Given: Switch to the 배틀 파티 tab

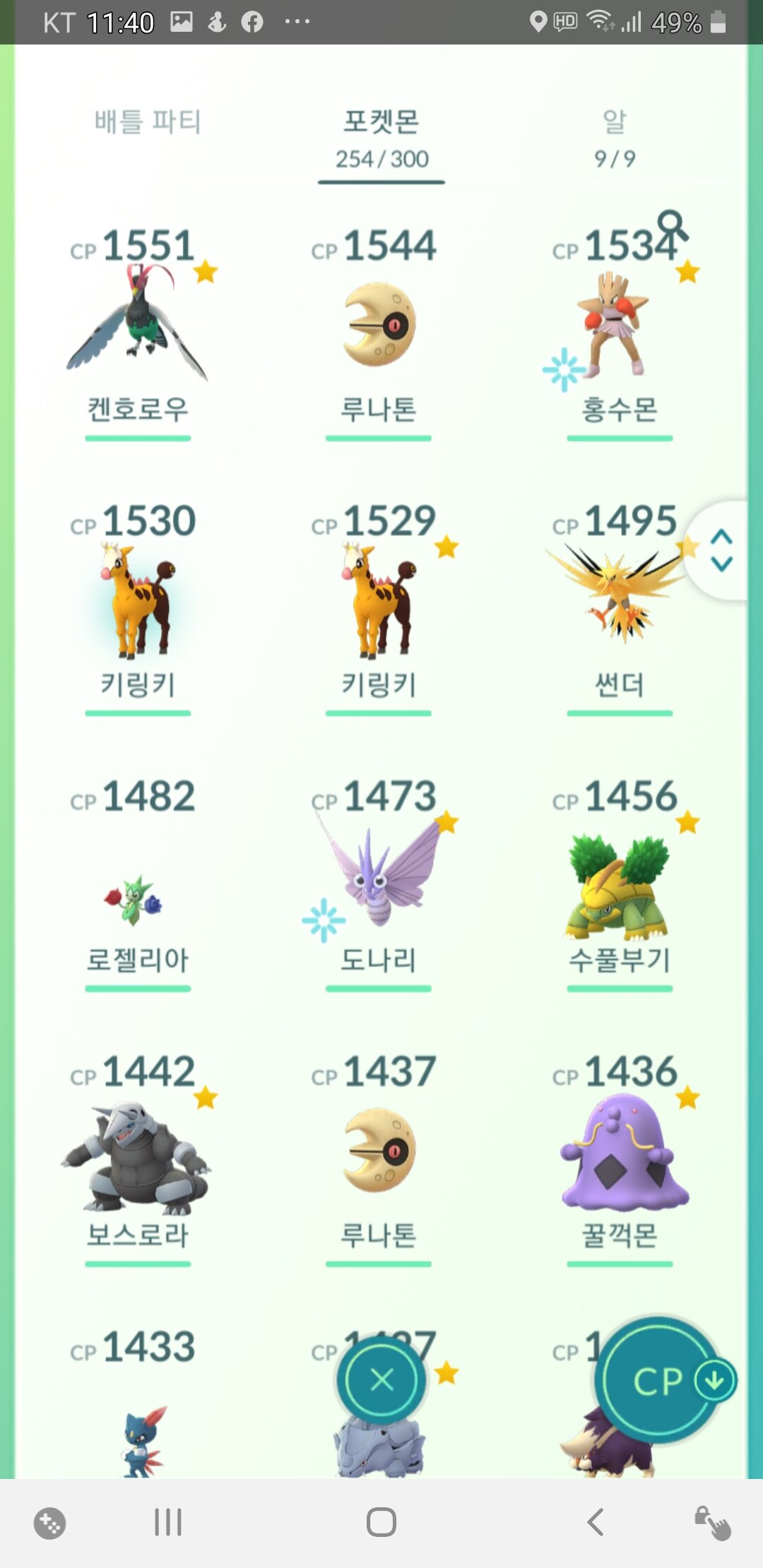Looking at the screenshot, I should tap(148, 121).
